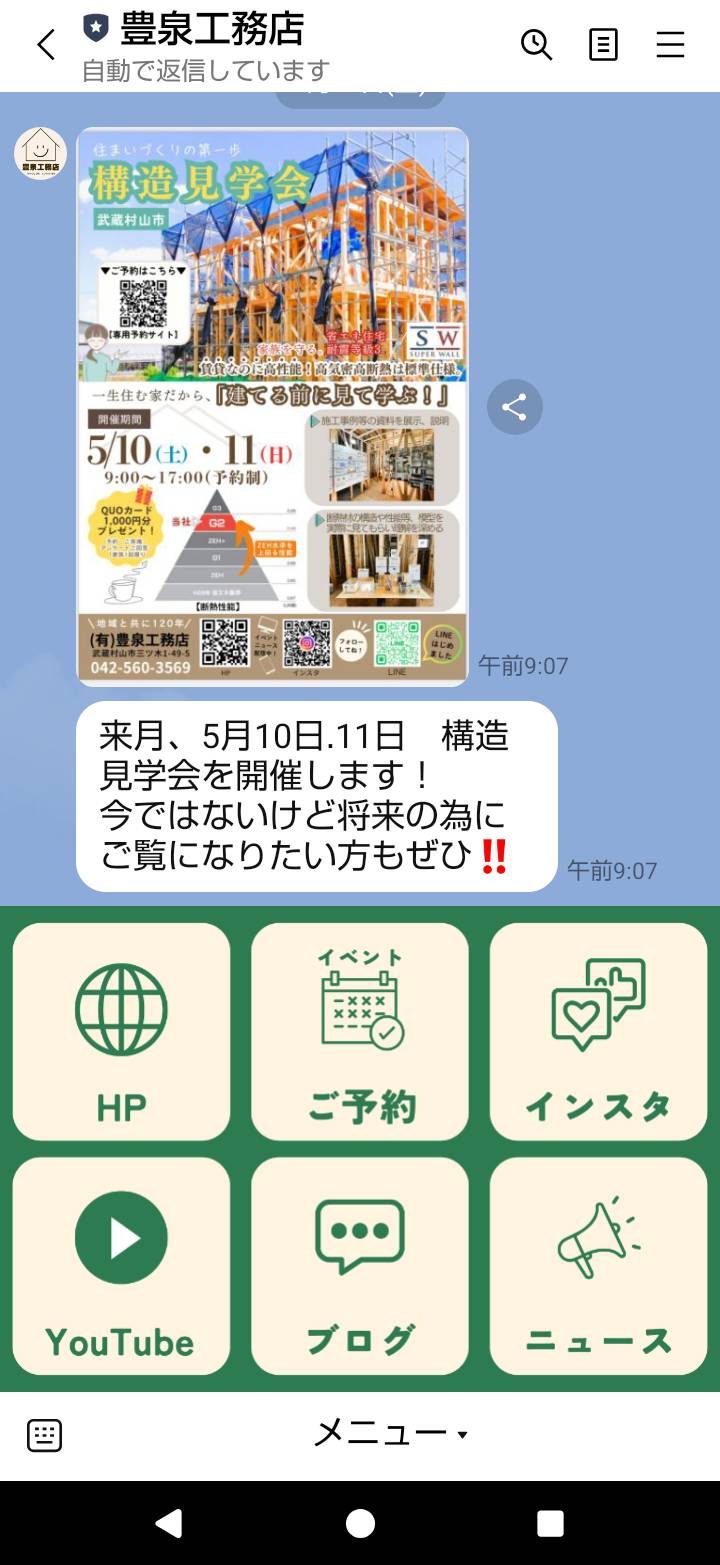The image size is (720, 1565).
Task: Go back from the 豊泉工務店 chat
Action: [45, 45]
